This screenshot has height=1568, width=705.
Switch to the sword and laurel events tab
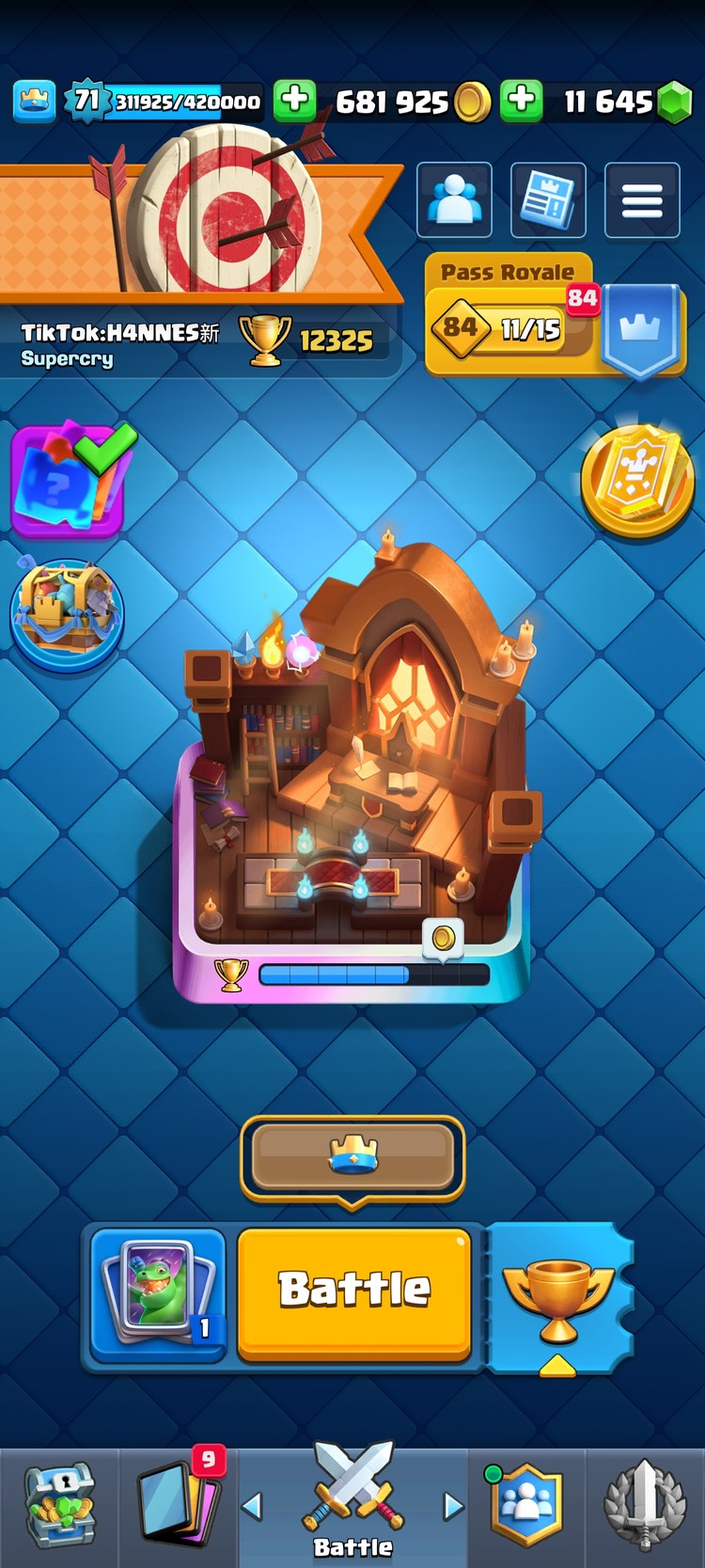pos(645,1505)
